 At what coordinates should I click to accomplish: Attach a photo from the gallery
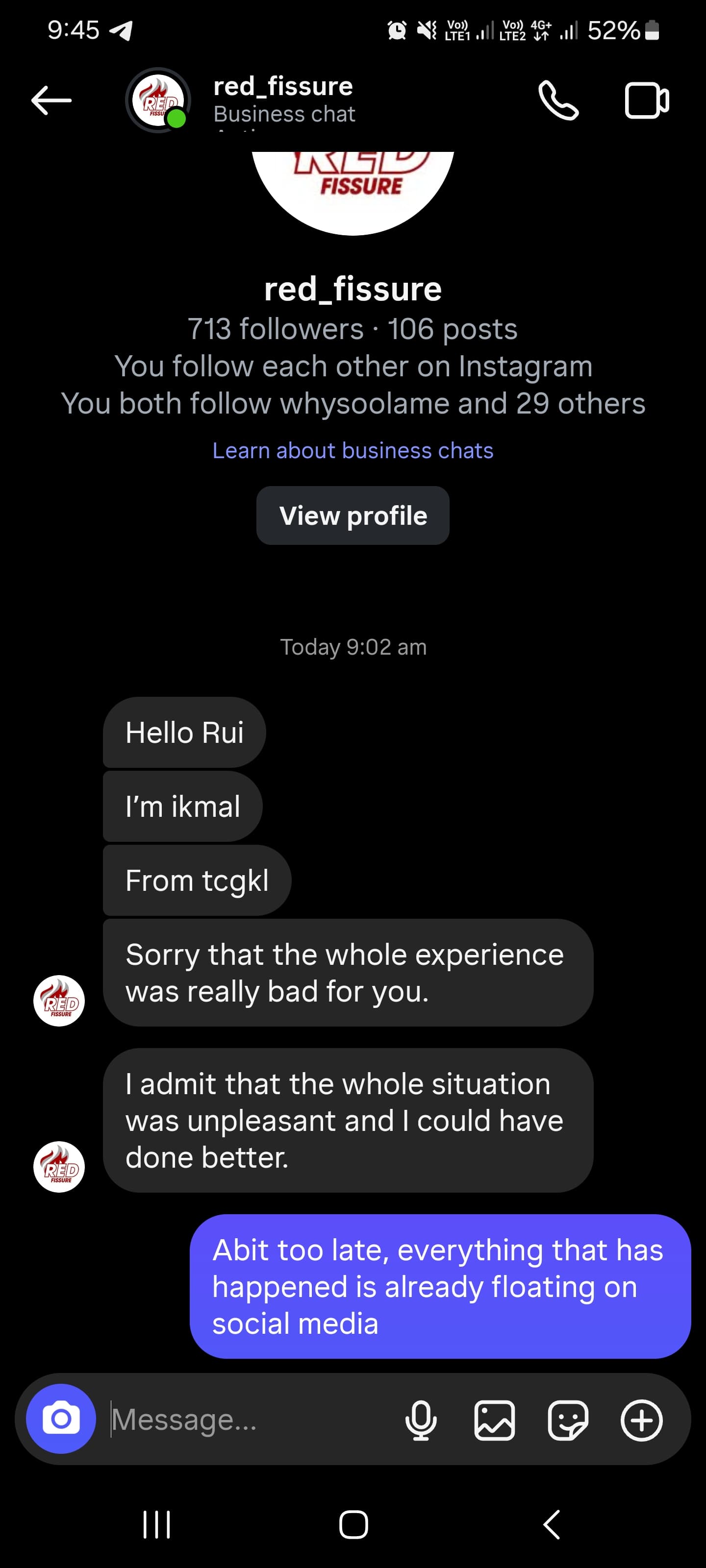tap(494, 1420)
